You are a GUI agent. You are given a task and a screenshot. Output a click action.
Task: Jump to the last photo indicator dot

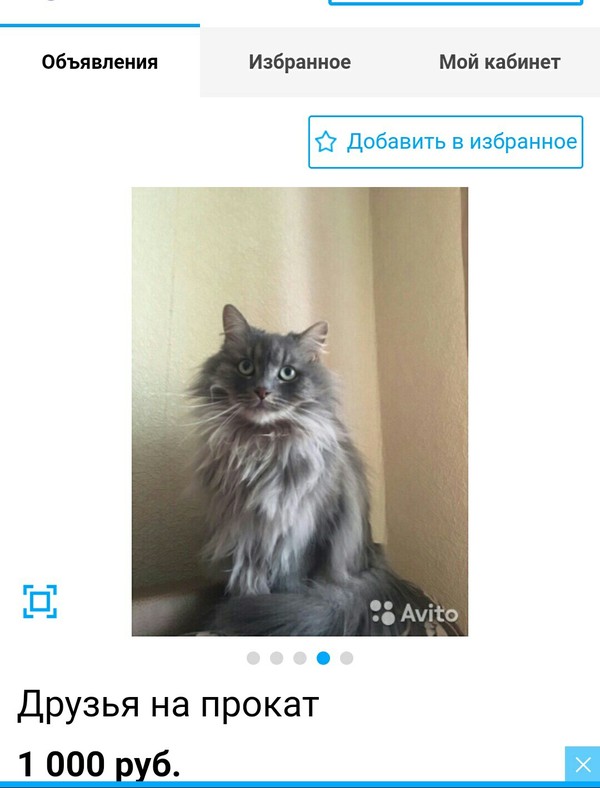346,658
